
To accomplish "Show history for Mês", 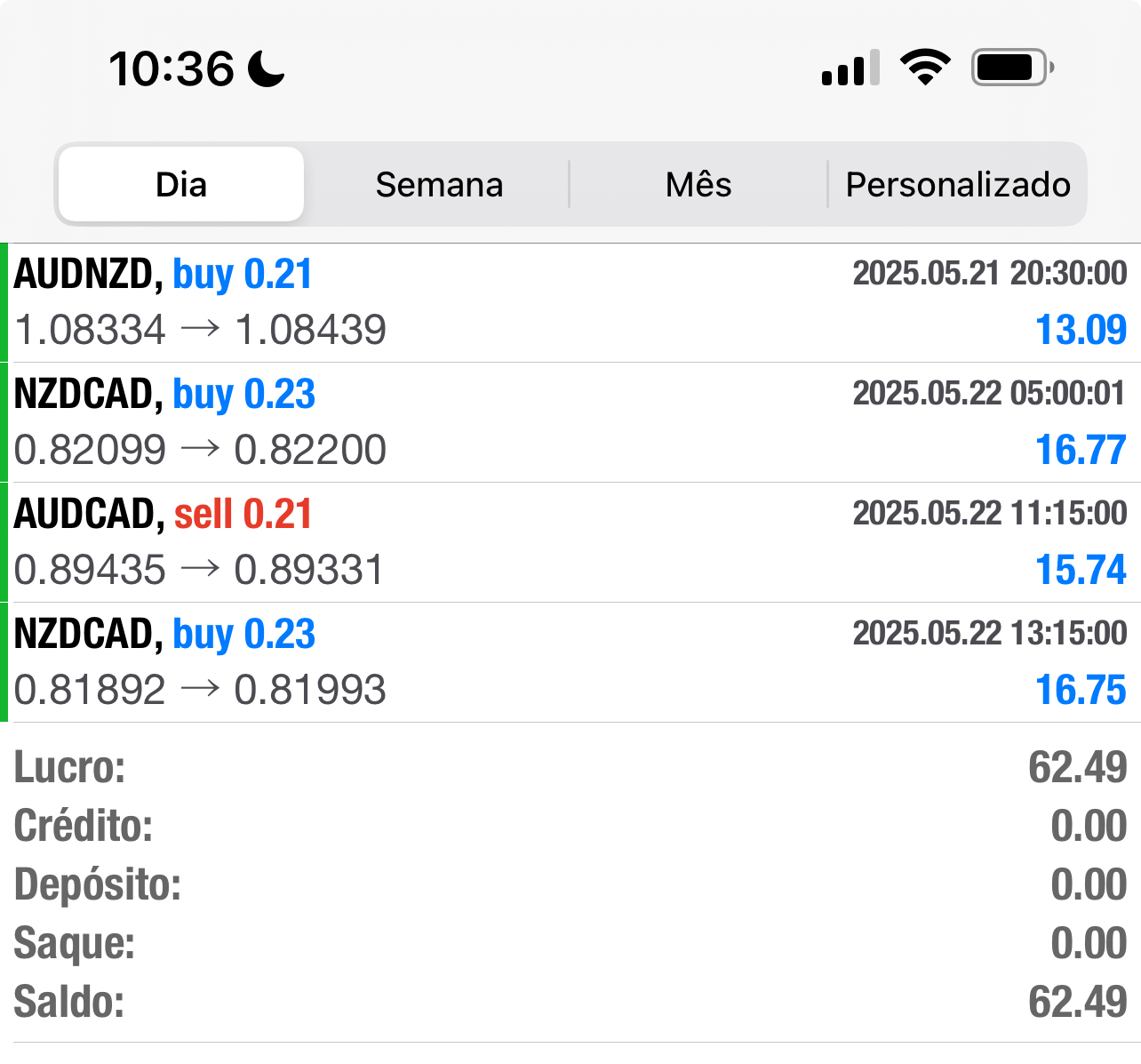I will pyautogui.click(x=698, y=185).
